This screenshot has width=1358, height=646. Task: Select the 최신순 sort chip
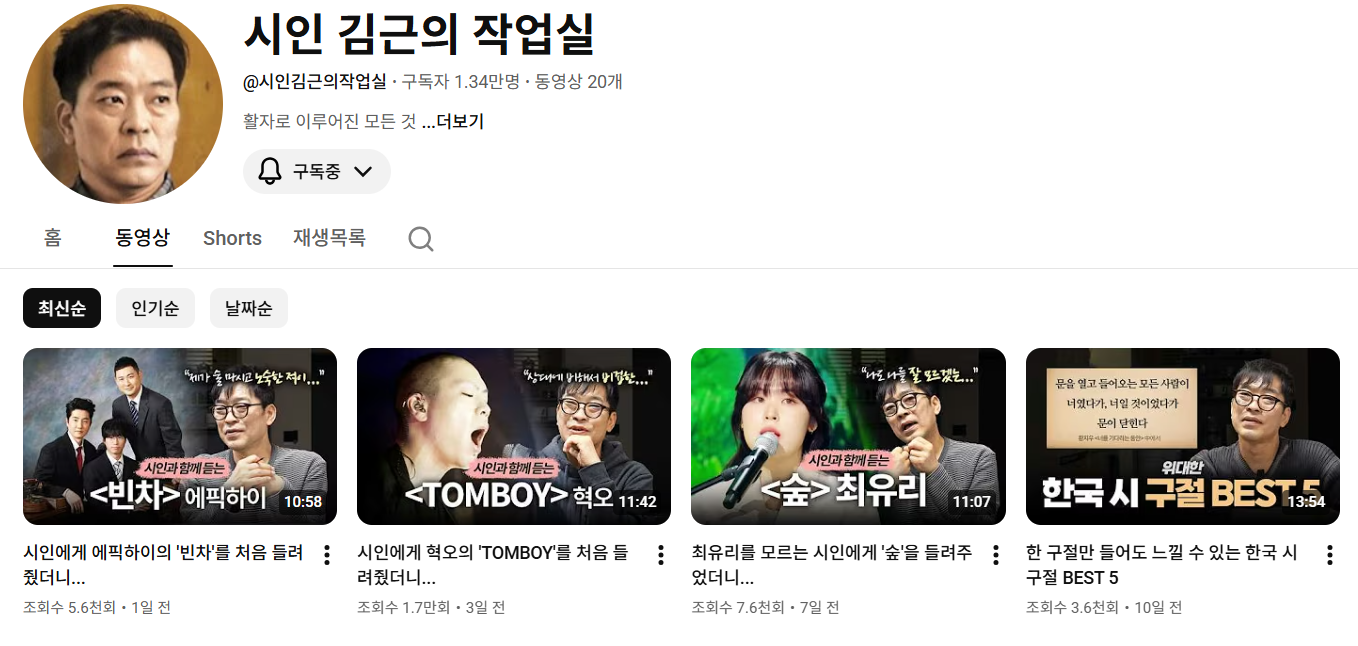pos(62,309)
